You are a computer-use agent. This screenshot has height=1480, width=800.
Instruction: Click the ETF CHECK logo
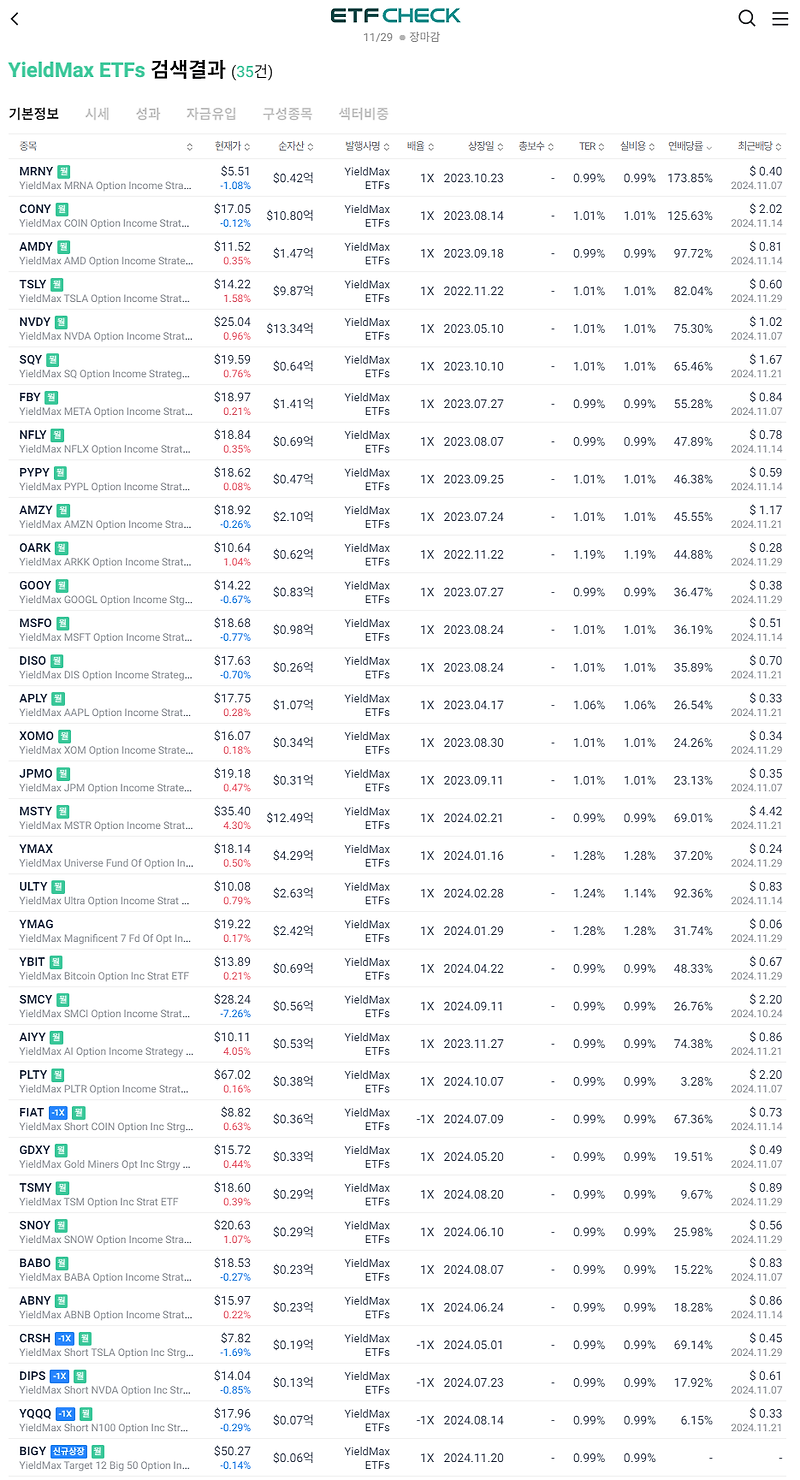click(399, 16)
